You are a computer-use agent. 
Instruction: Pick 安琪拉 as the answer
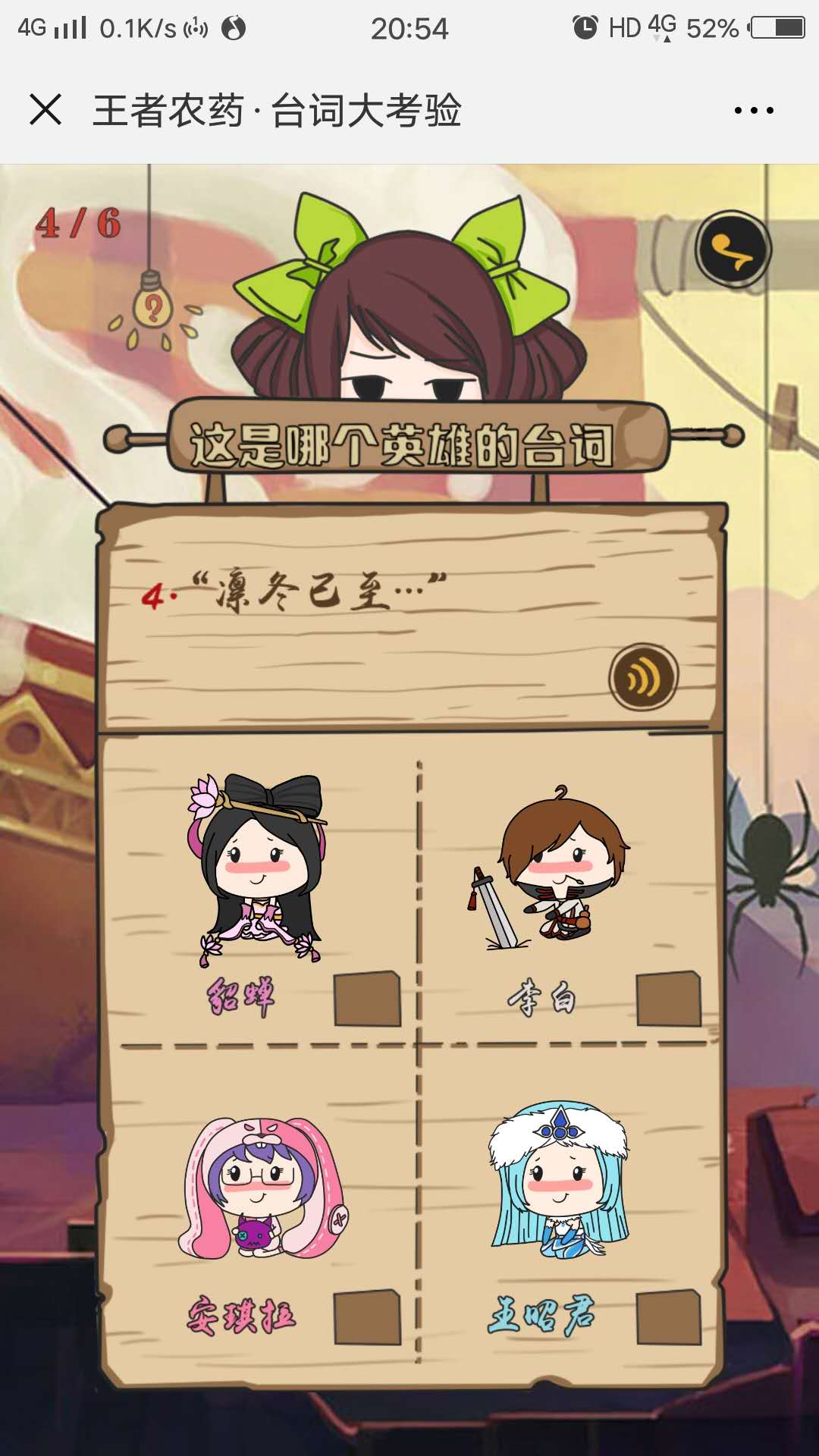[367, 1317]
